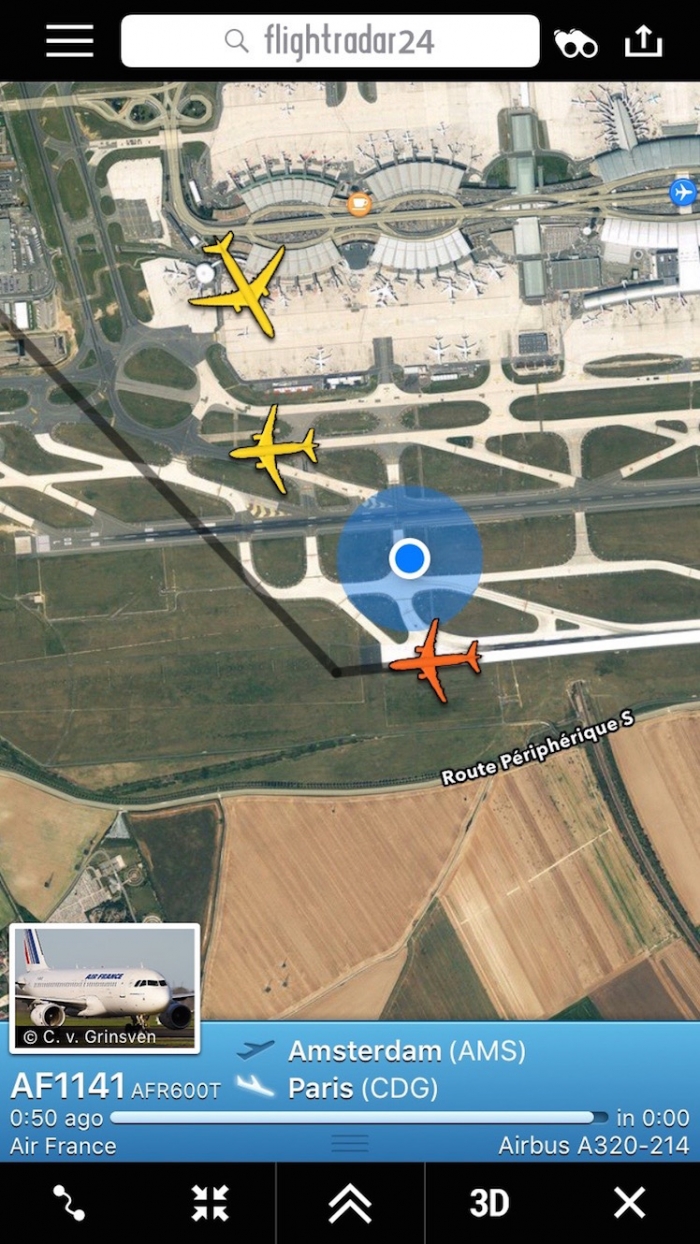Select the orange aircraft on the runway
This screenshot has width=700, height=1244.
click(x=436, y=660)
